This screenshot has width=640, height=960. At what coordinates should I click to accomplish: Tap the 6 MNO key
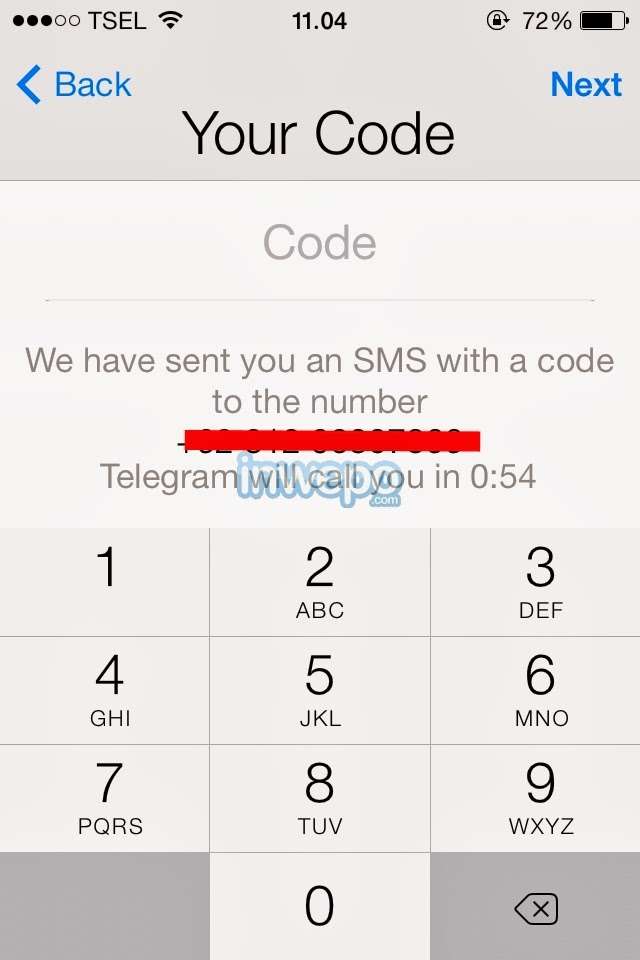(x=538, y=690)
